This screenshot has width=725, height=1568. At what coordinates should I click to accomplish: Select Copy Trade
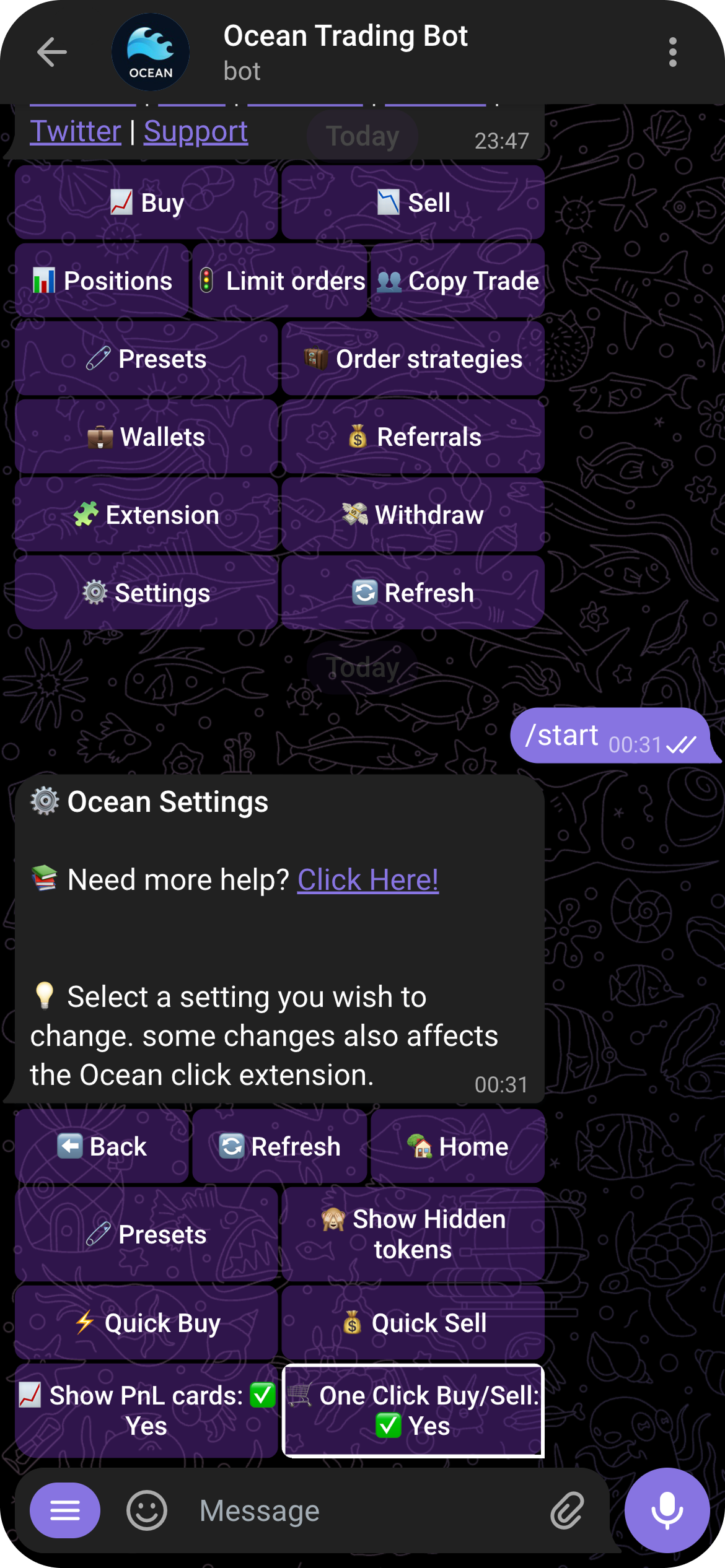(458, 281)
